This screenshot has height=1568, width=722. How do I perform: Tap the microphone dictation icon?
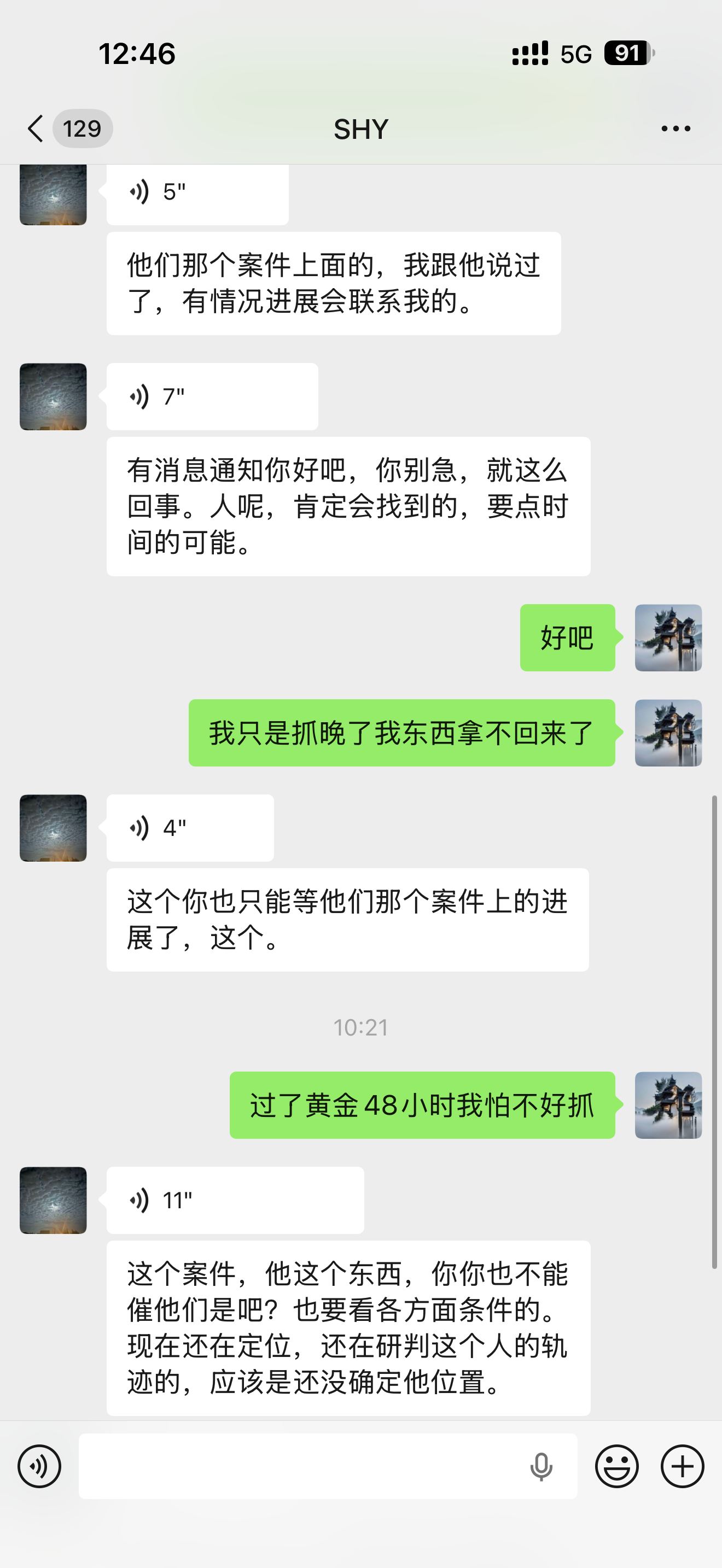pyautogui.click(x=540, y=1466)
